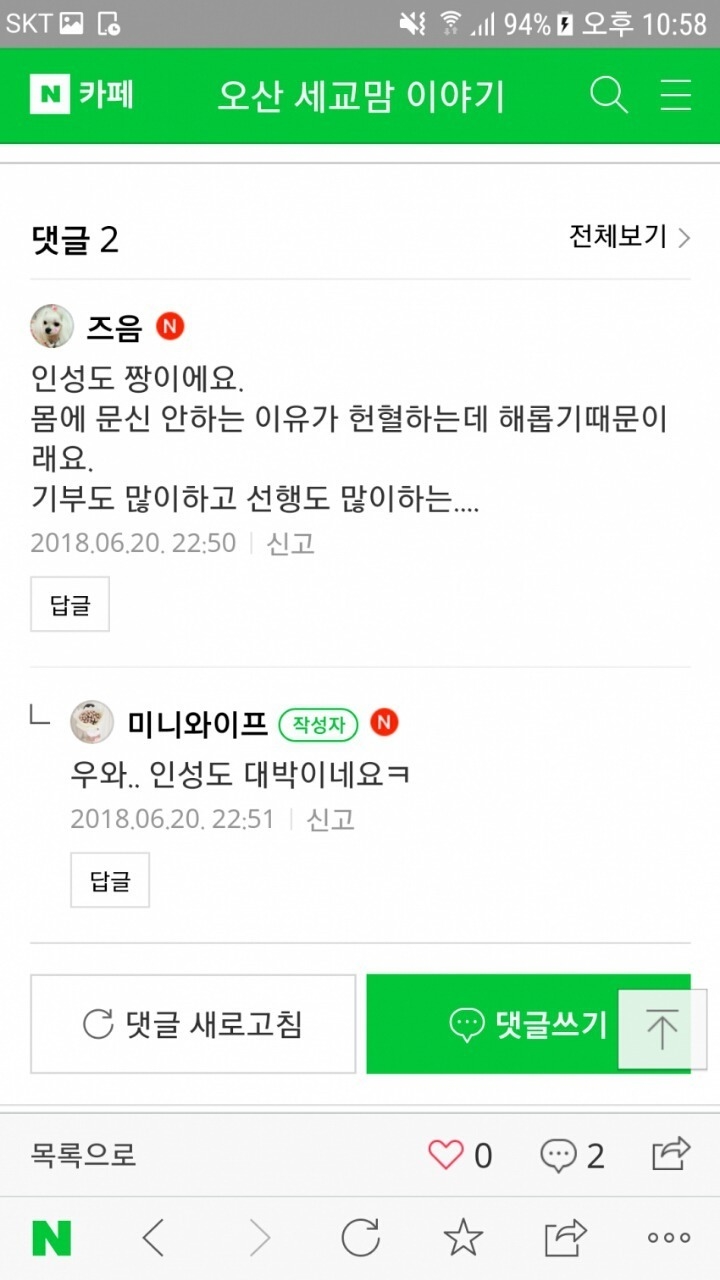The width and height of the screenshot is (720, 1280).
Task: Tap the N 카페 home logo
Action: [82, 95]
